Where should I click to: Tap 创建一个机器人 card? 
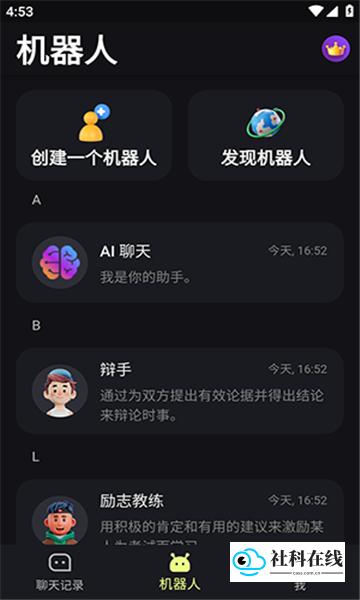pyautogui.click(x=94, y=135)
